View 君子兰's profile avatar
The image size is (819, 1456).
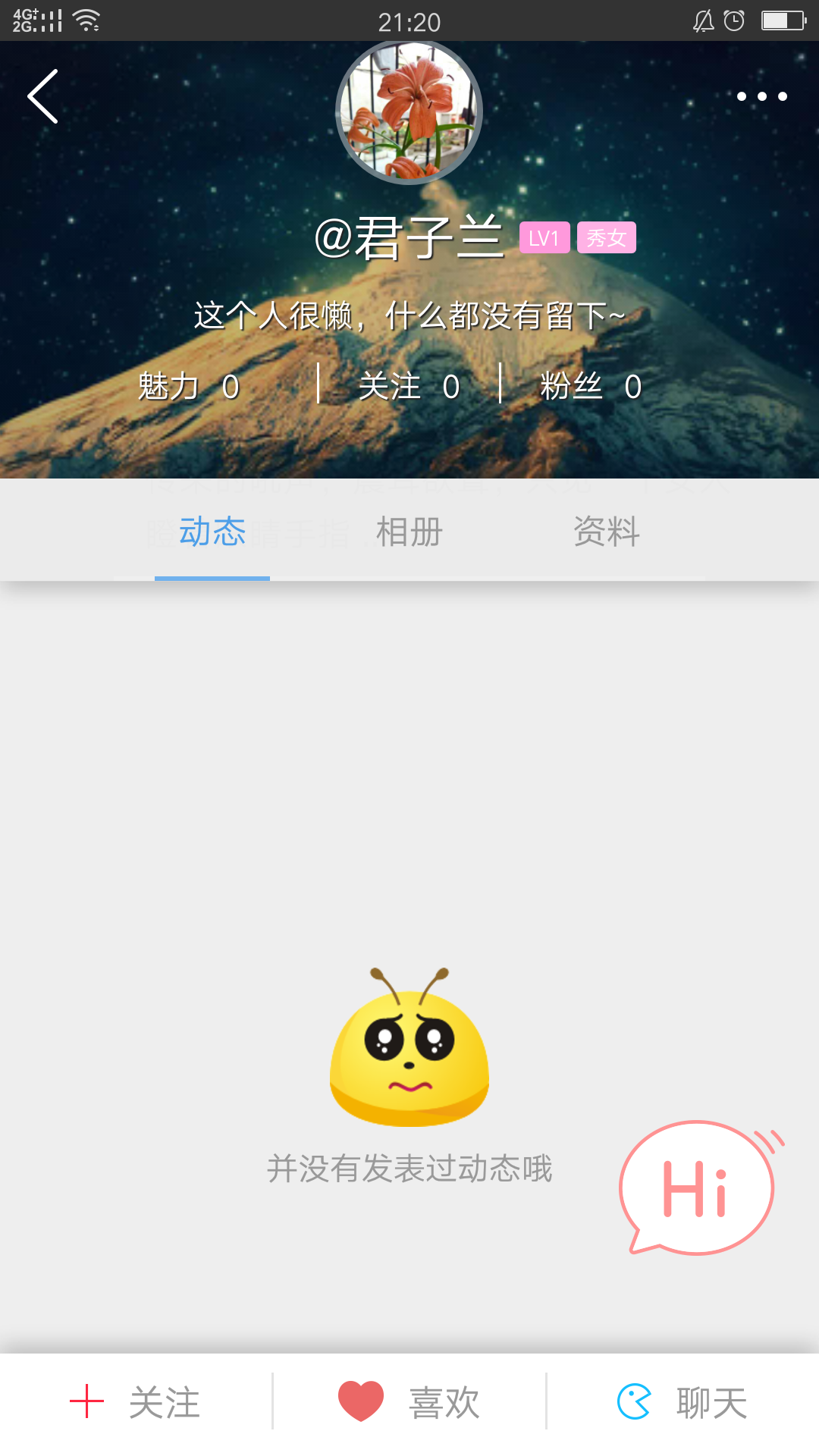(x=409, y=112)
